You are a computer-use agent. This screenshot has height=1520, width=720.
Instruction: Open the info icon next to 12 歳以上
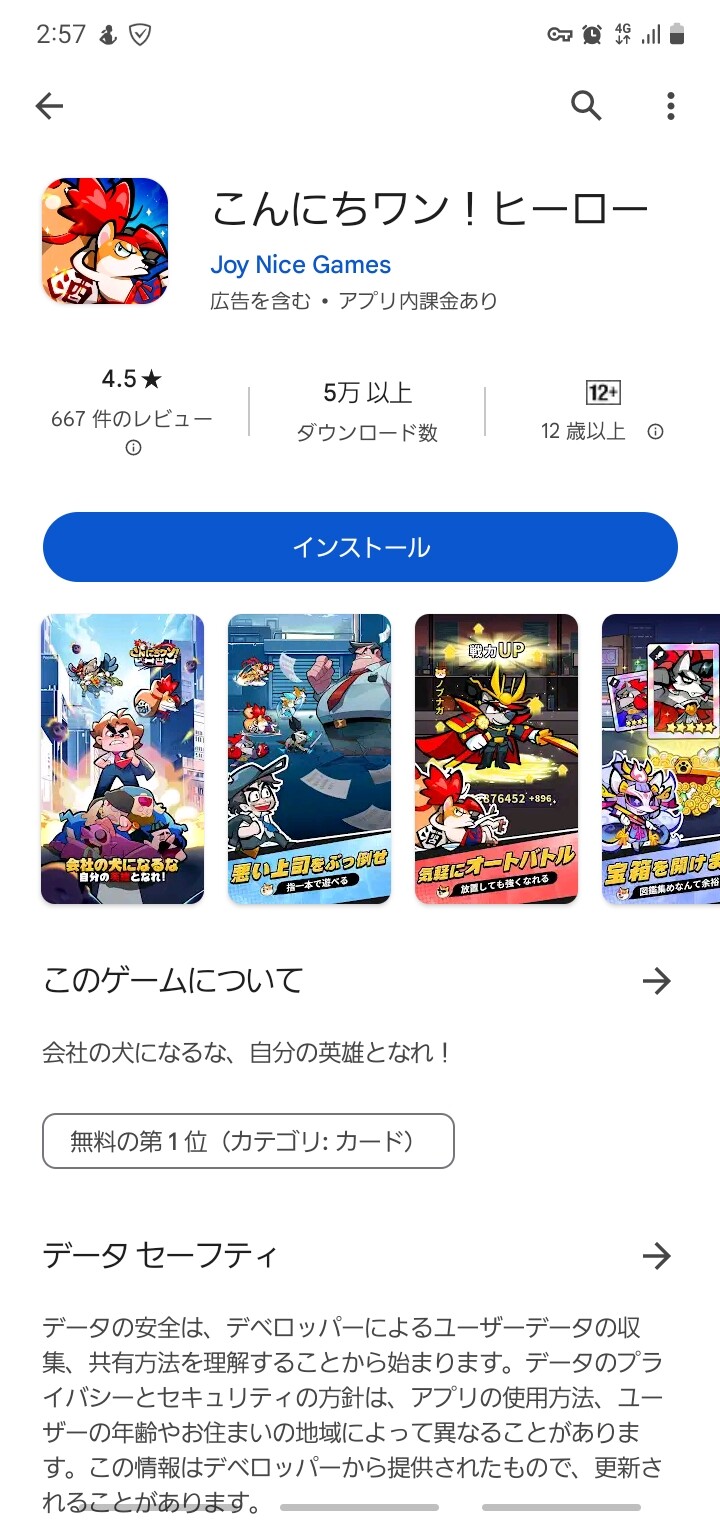pos(655,432)
